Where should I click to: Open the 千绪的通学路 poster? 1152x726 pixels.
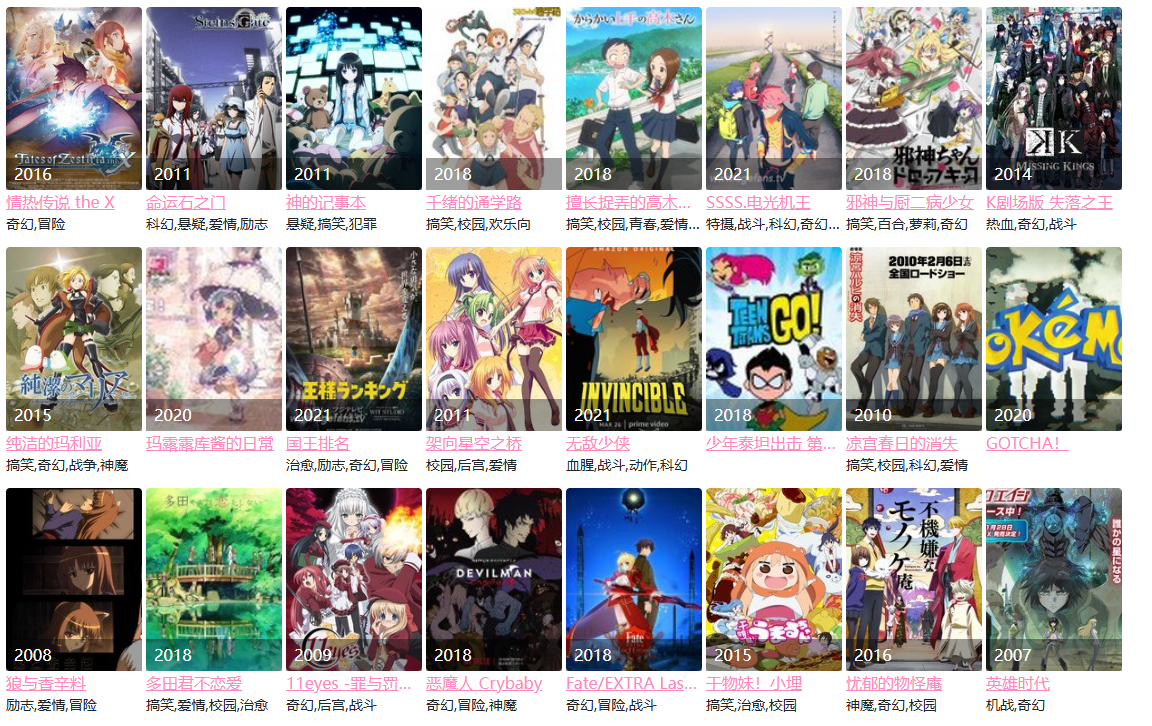[x=494, y=98]
